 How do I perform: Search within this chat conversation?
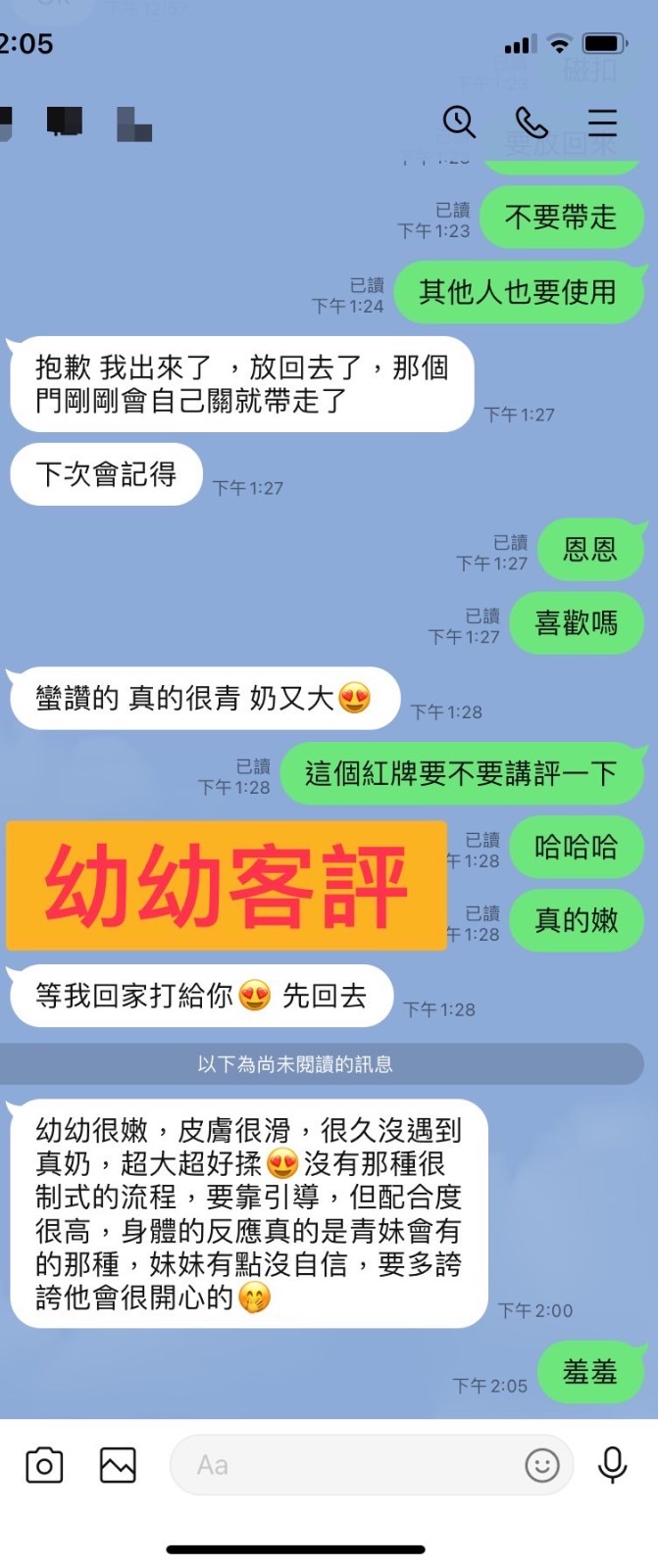point(458,122)
